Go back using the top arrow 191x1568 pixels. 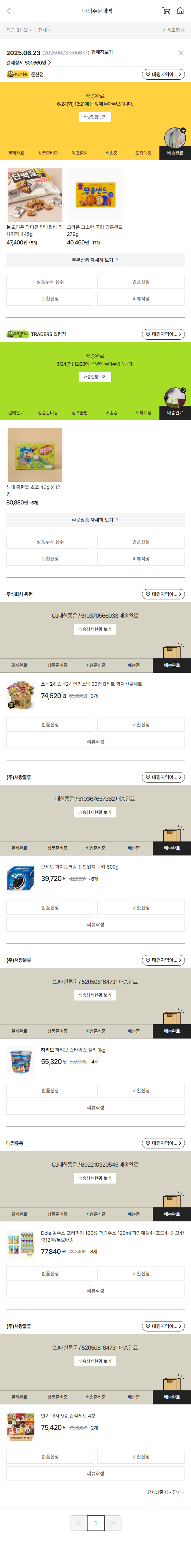[x=10, y=11]
